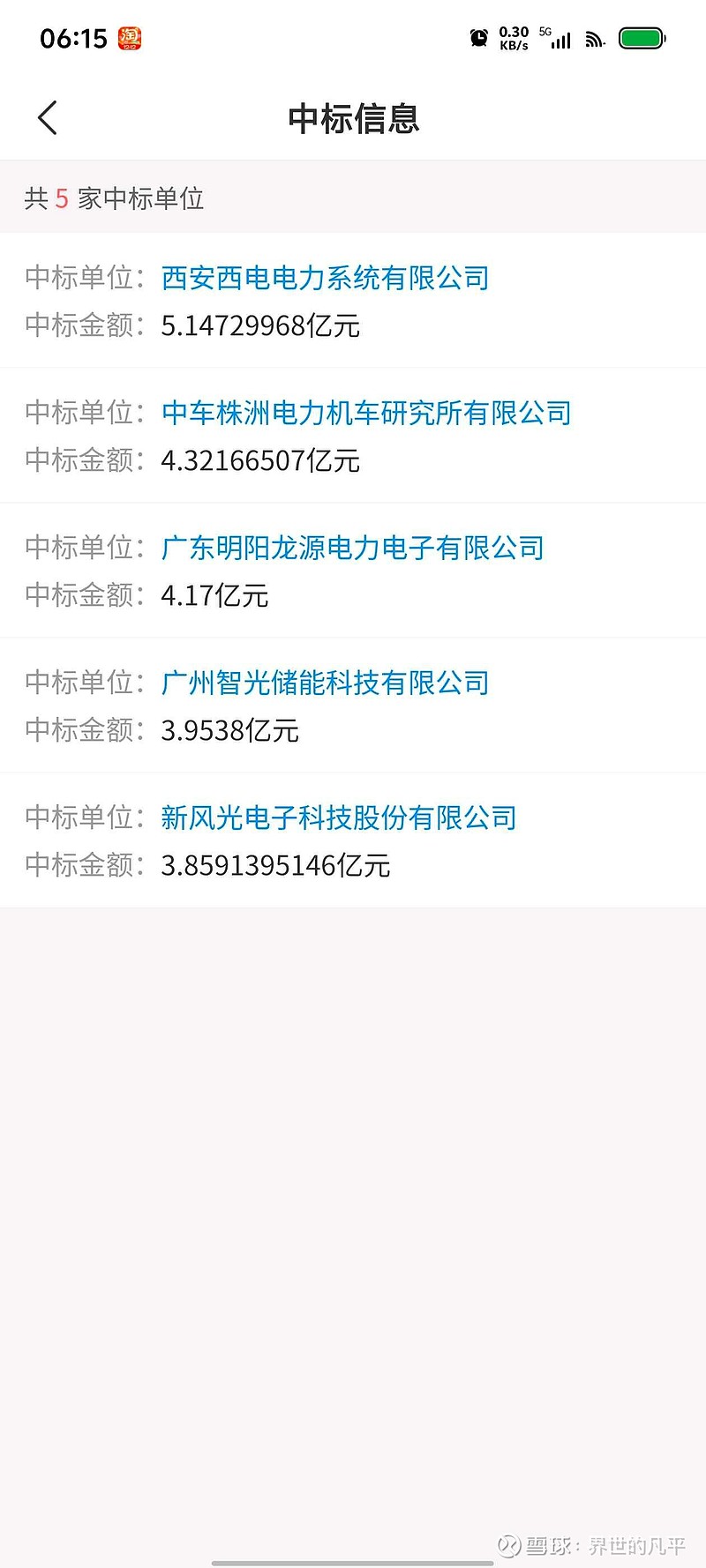Open link for 中车株洲电力机车研究所有限公司
The width and height of the screenshot is (706, 1568).
(x=367, y=413)
